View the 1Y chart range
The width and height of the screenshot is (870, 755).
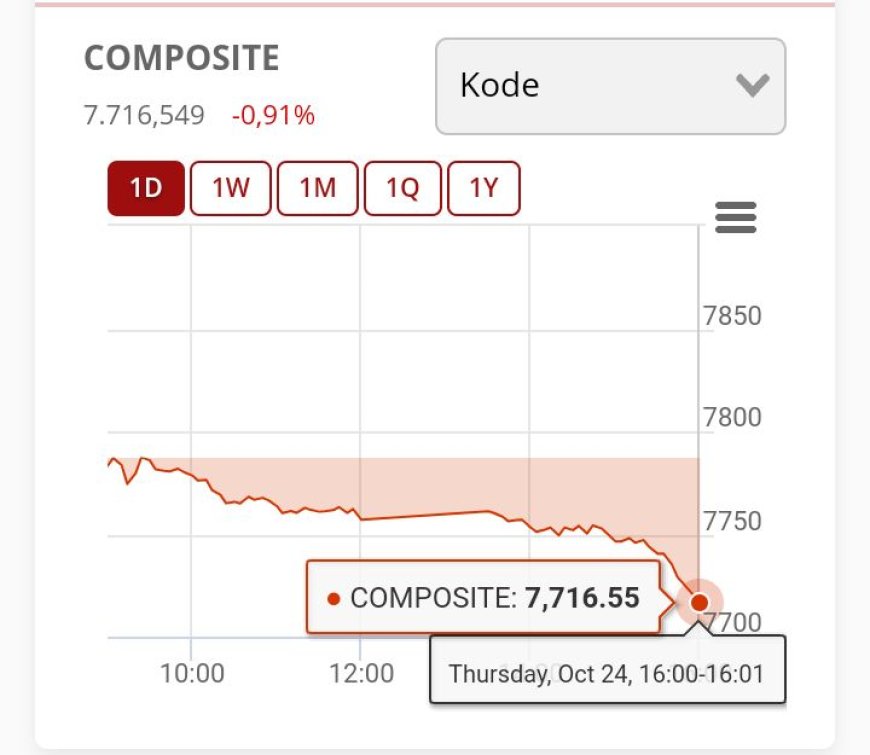pyautogui.click(x=484, y=188)
